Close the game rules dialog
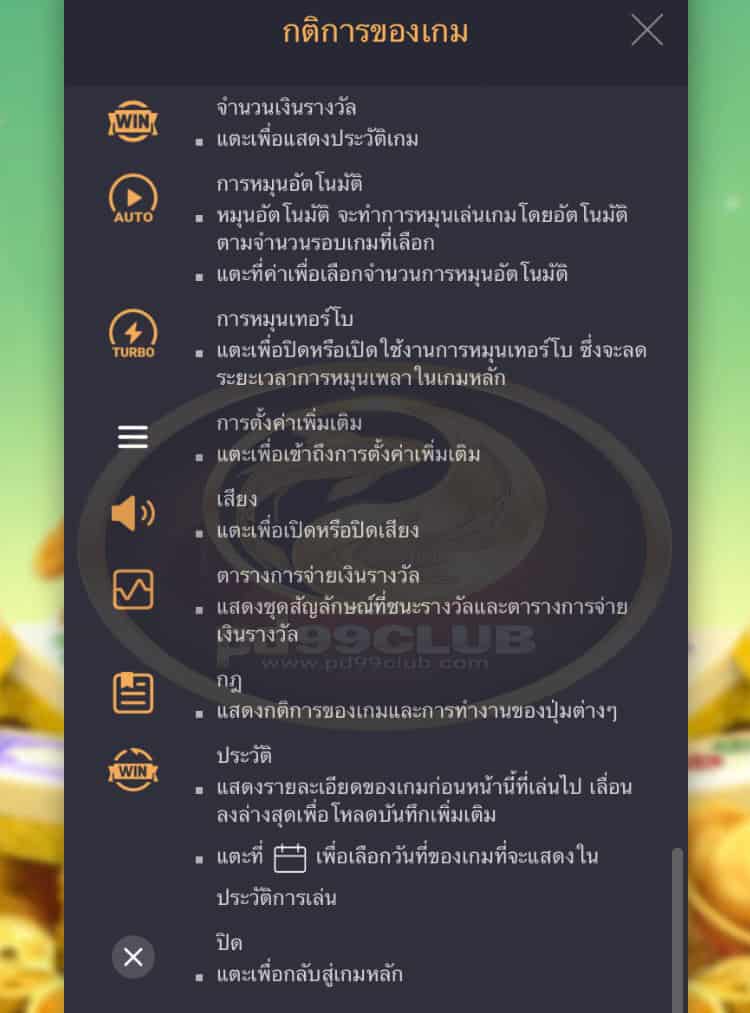The height and width of the screenshot is (1013, 750). pyautogui.click(x=647, y=30)
